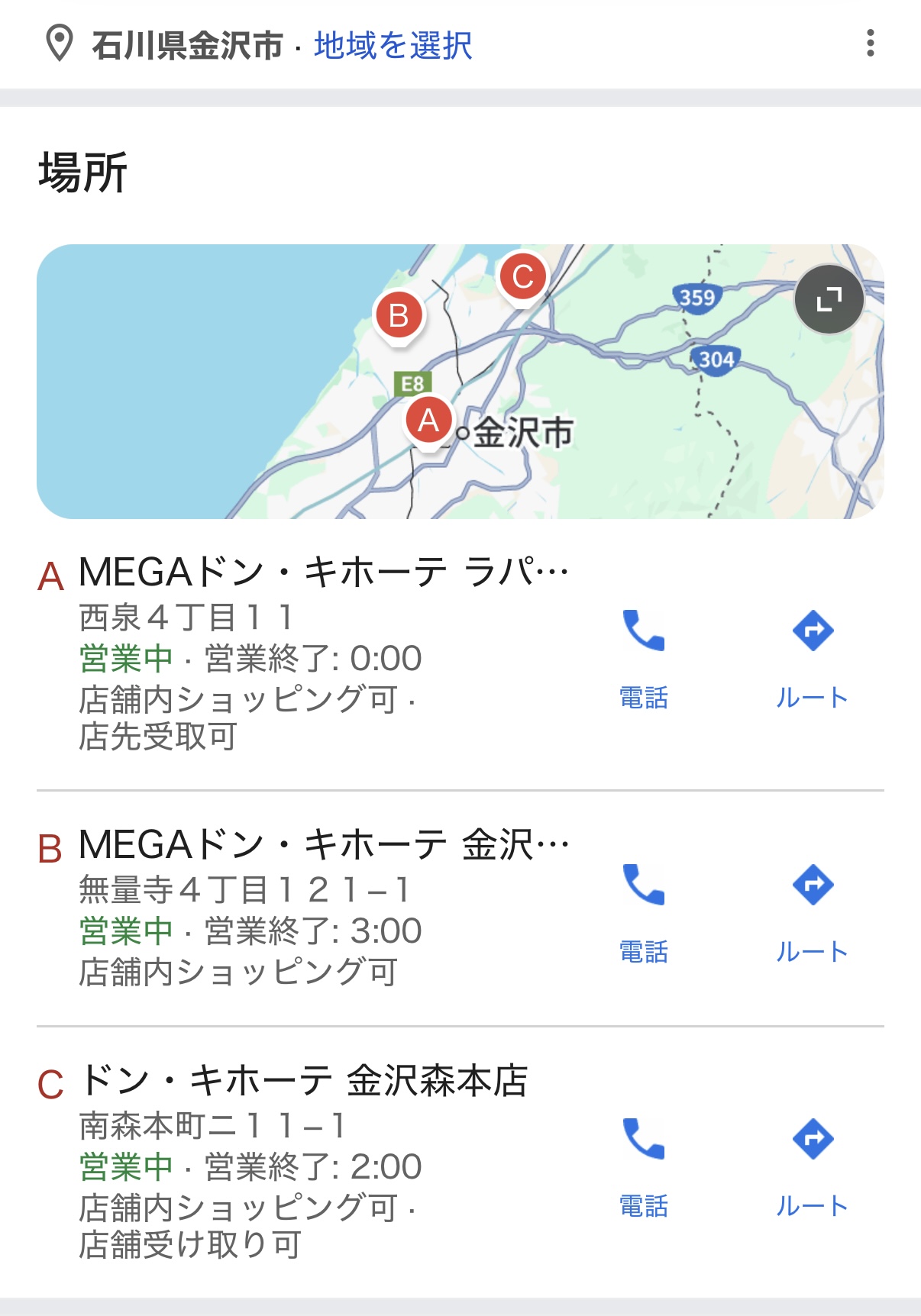The image size is (921, 1316).
Task: Tap the 地域を選択 link
Action: [393, 46]
